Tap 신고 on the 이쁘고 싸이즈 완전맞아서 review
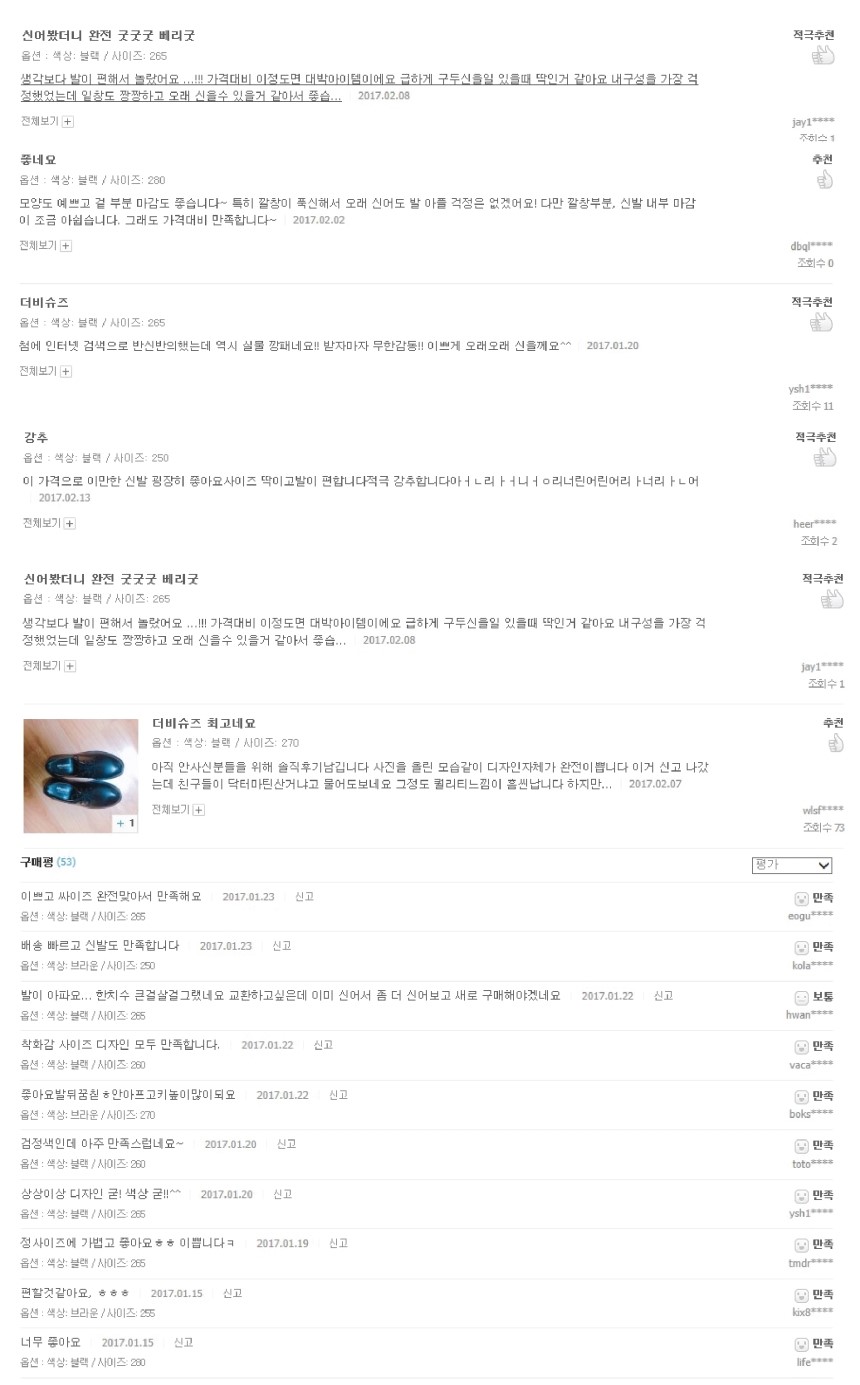This screenshot has width=860, height=1385. [304, 897]
